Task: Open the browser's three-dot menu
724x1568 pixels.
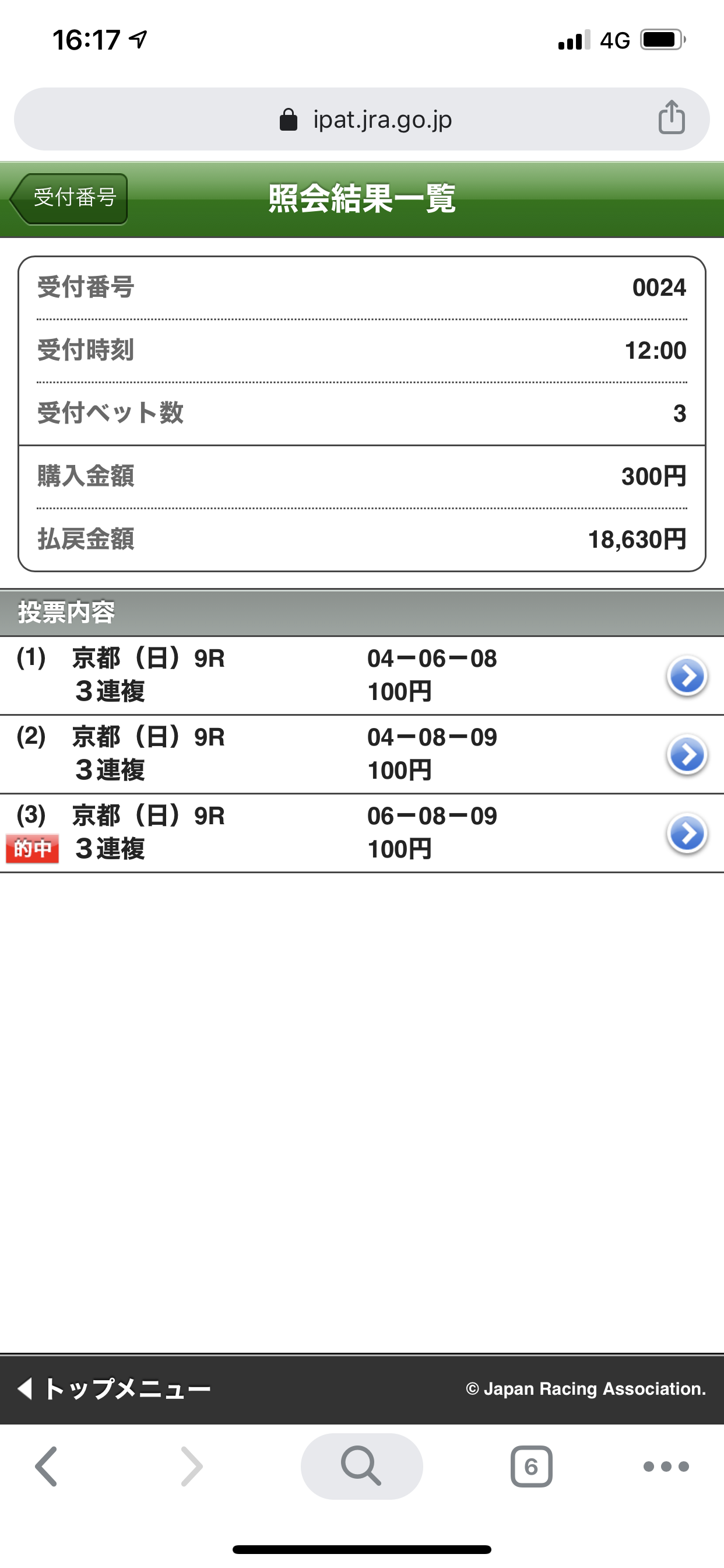Action: [x=666, y=1466]
